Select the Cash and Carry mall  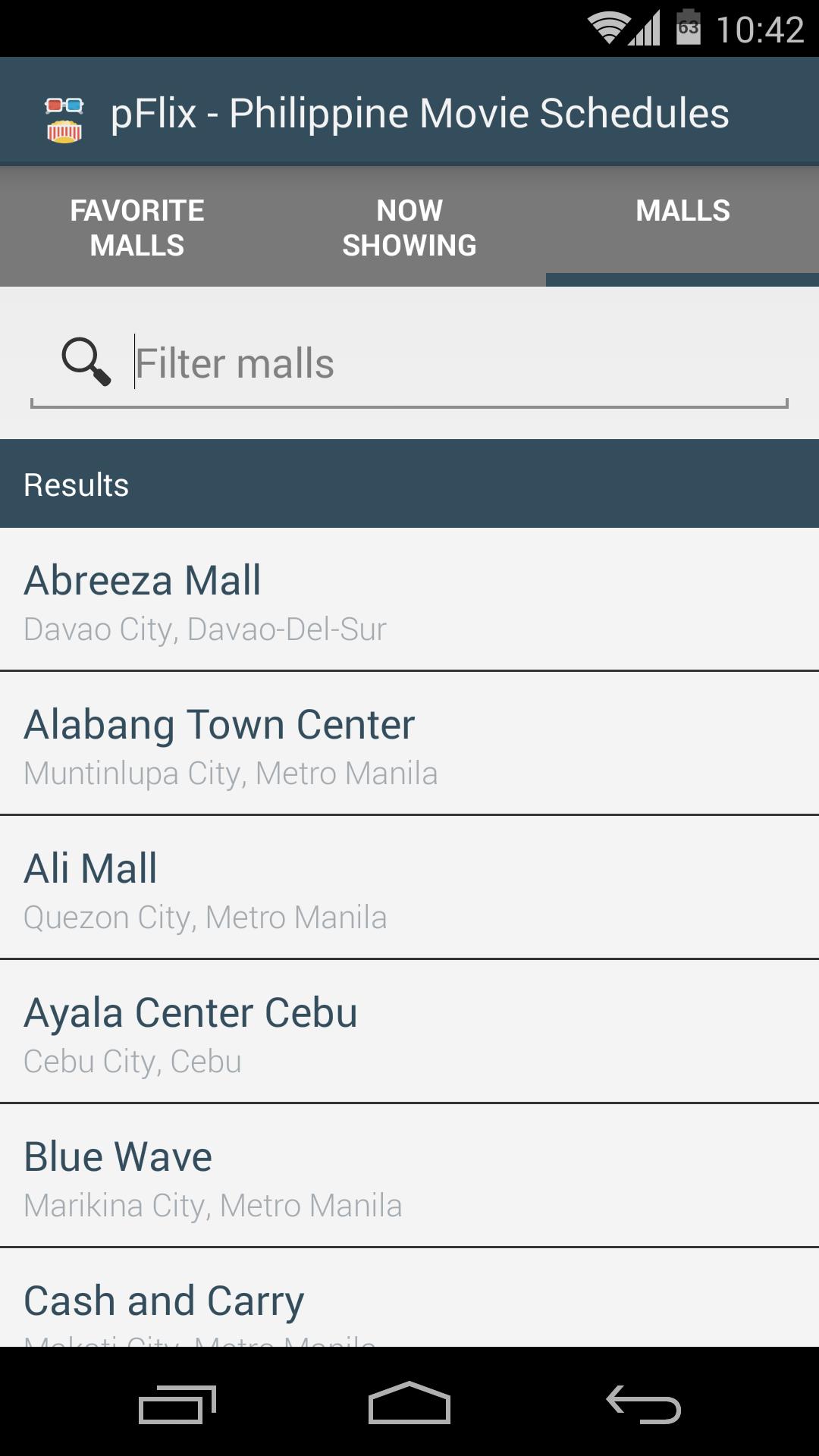tap(409, 1303)
